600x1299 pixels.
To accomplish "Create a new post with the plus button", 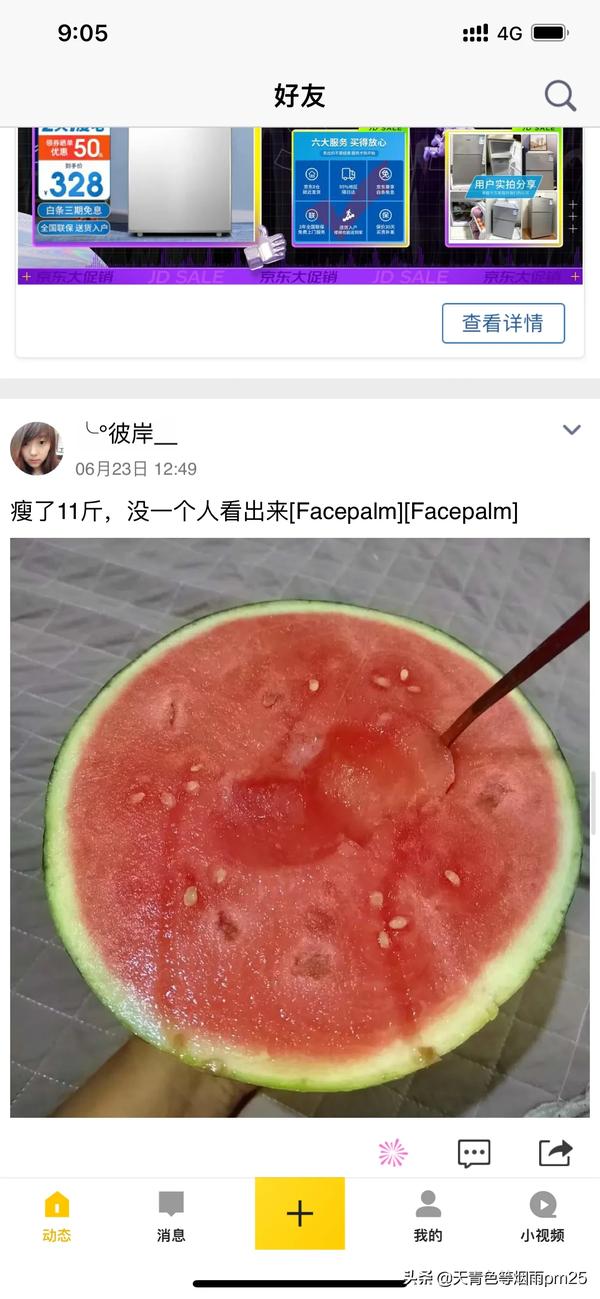I will [x=300, y=1213].
